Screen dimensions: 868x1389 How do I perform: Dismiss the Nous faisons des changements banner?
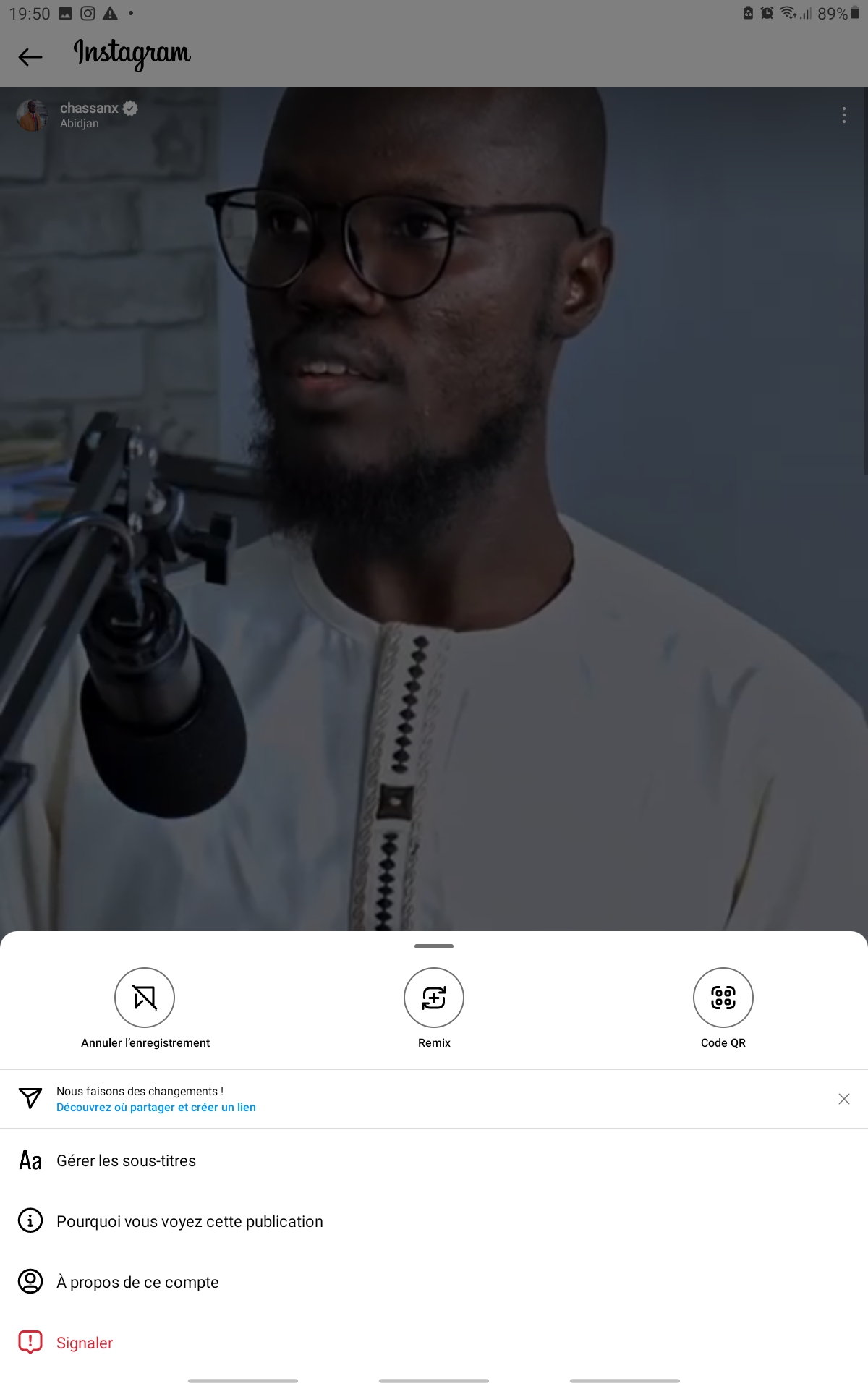tap(843, 1099)
